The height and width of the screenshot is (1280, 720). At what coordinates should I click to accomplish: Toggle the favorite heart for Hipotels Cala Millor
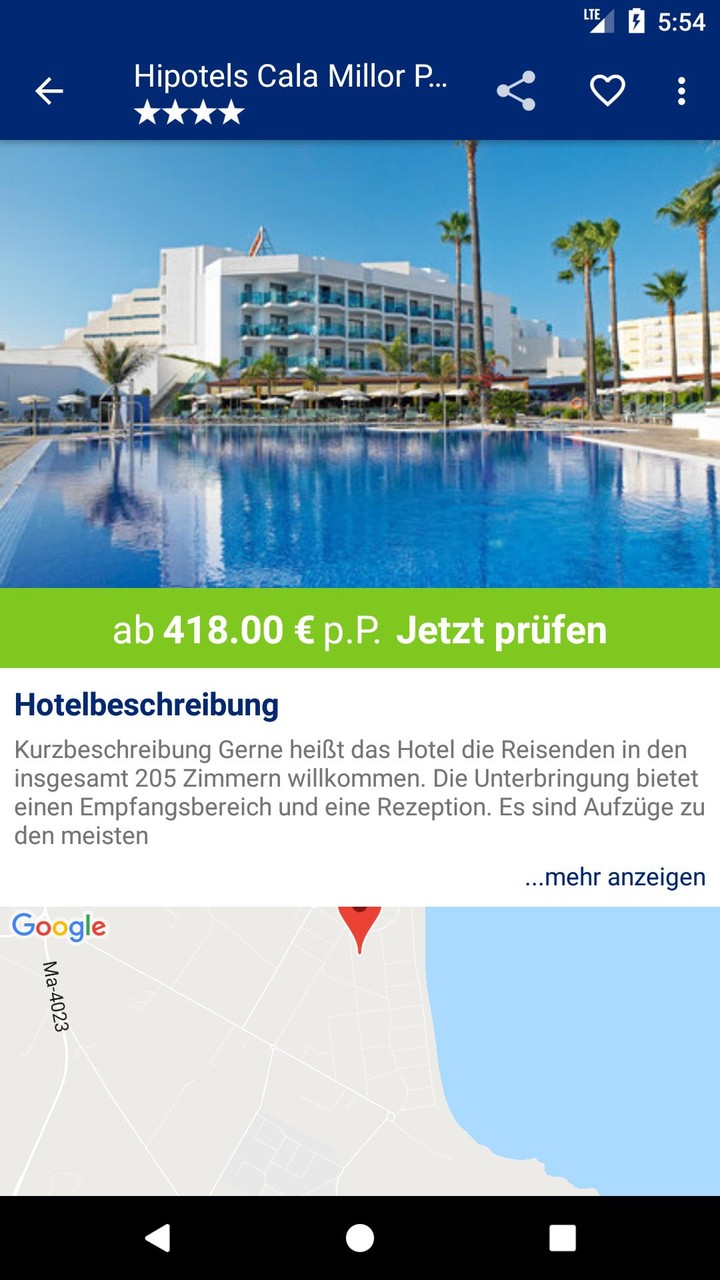[x=607, y=91]
